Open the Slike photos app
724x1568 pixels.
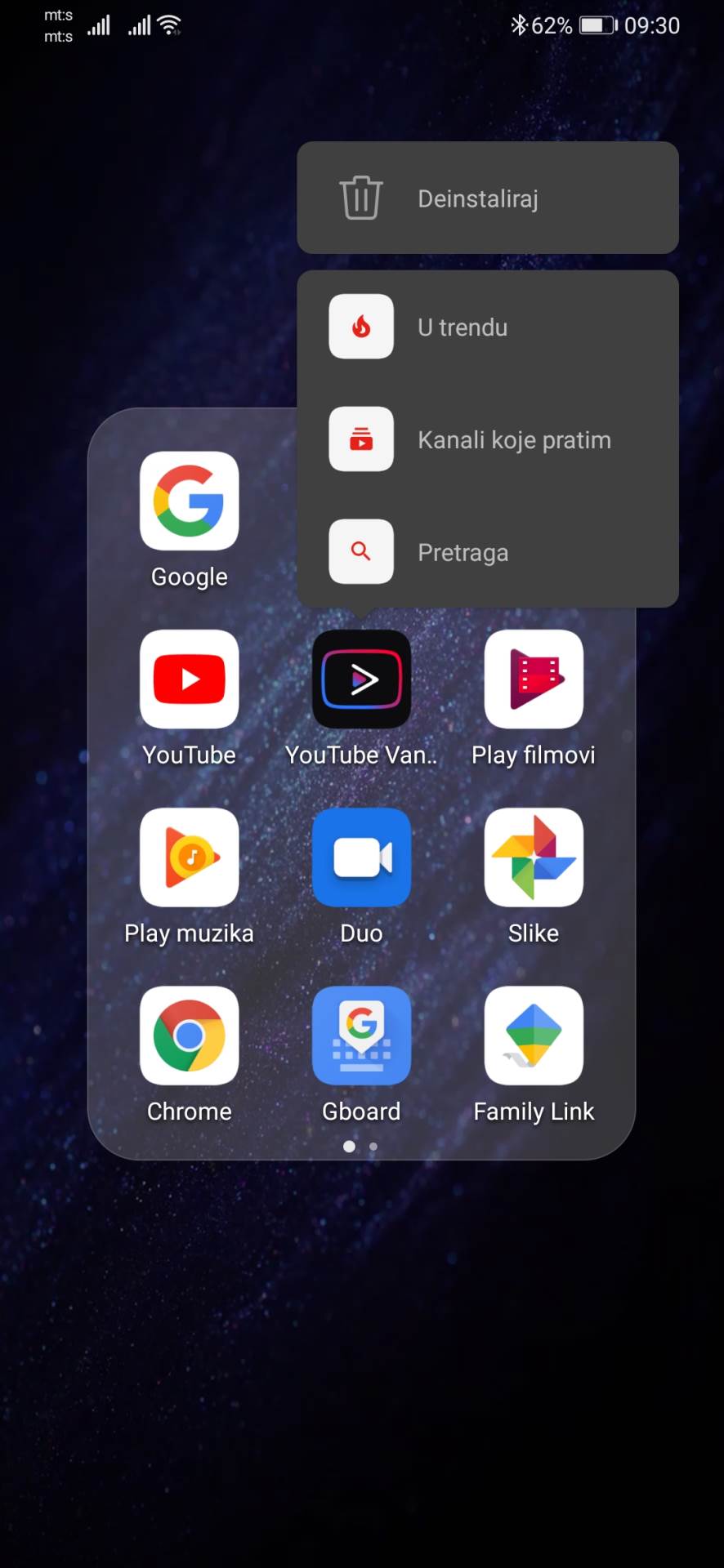coord(534,857)
